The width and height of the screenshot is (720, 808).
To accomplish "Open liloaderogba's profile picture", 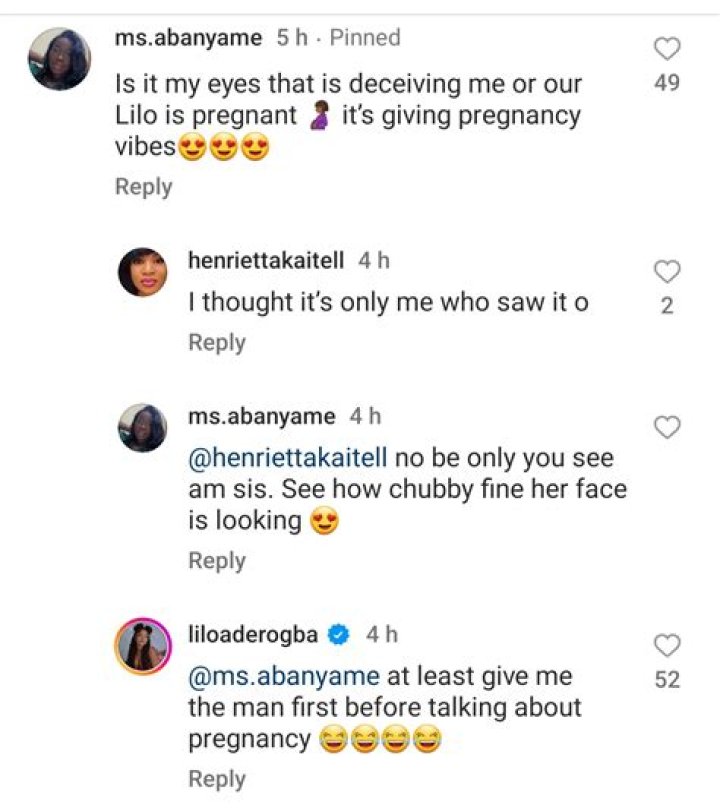I will [143, 645].
